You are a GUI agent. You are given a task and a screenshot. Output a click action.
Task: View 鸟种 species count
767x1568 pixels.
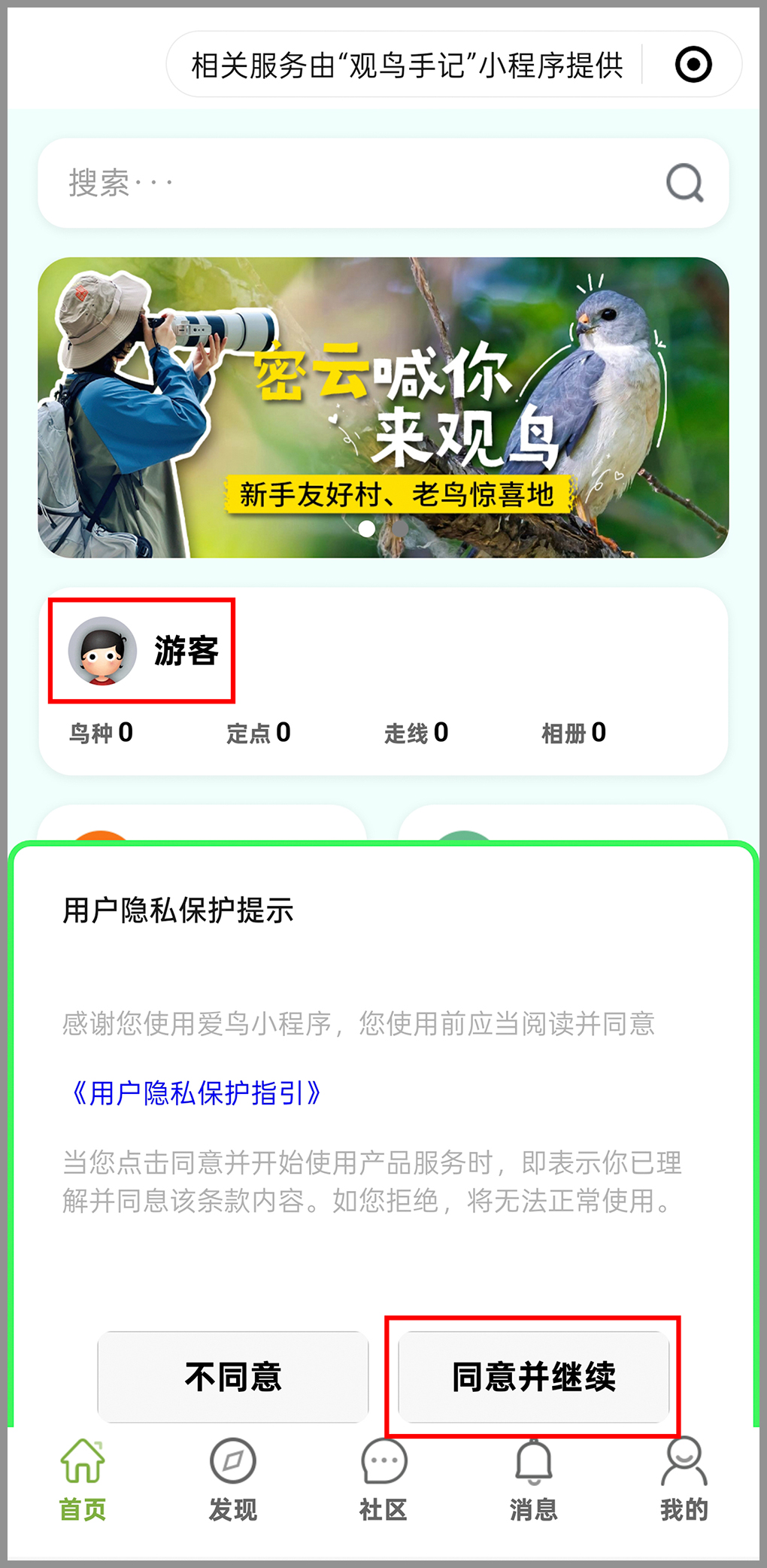tap(101, 732)
